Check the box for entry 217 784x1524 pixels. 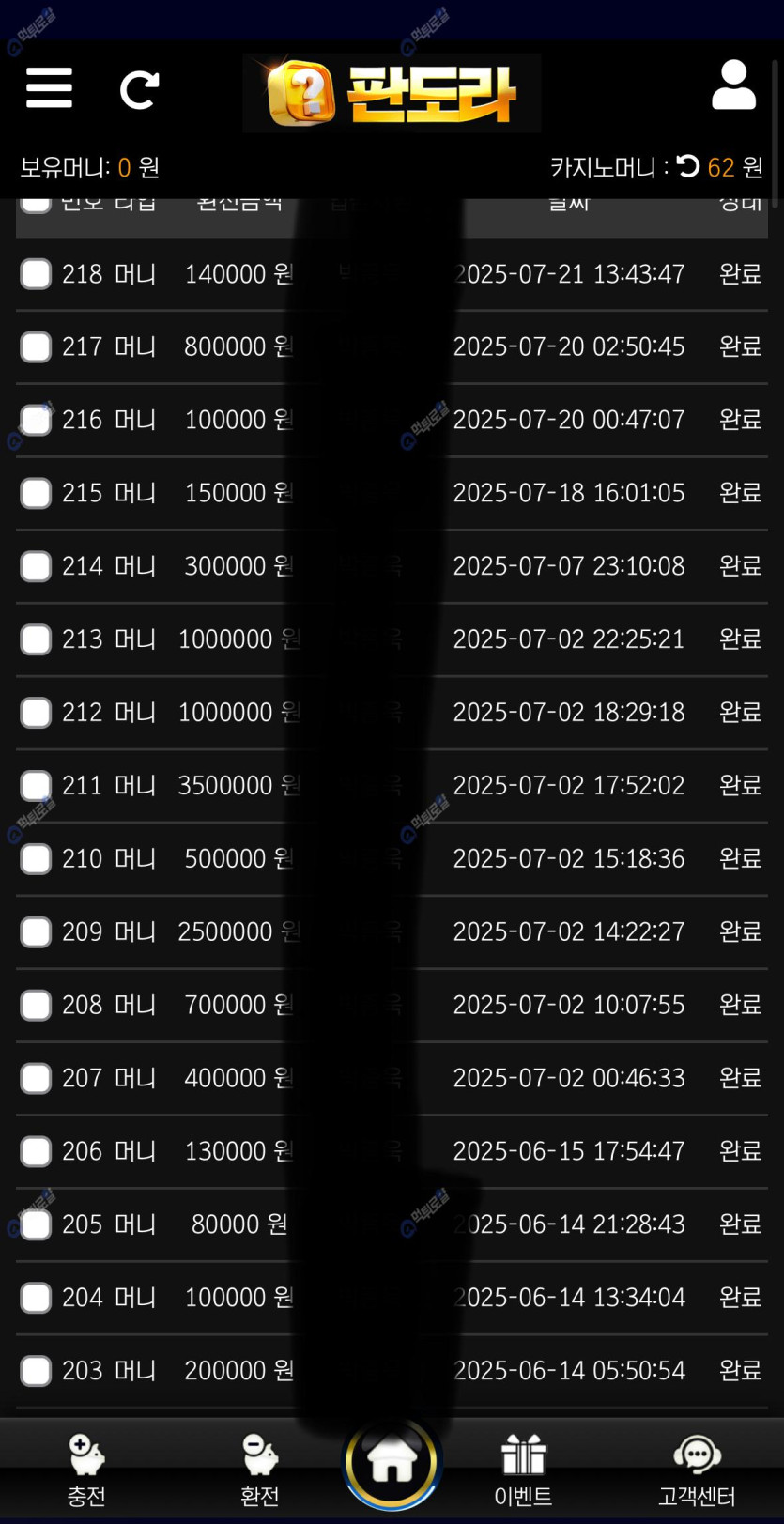36,347
